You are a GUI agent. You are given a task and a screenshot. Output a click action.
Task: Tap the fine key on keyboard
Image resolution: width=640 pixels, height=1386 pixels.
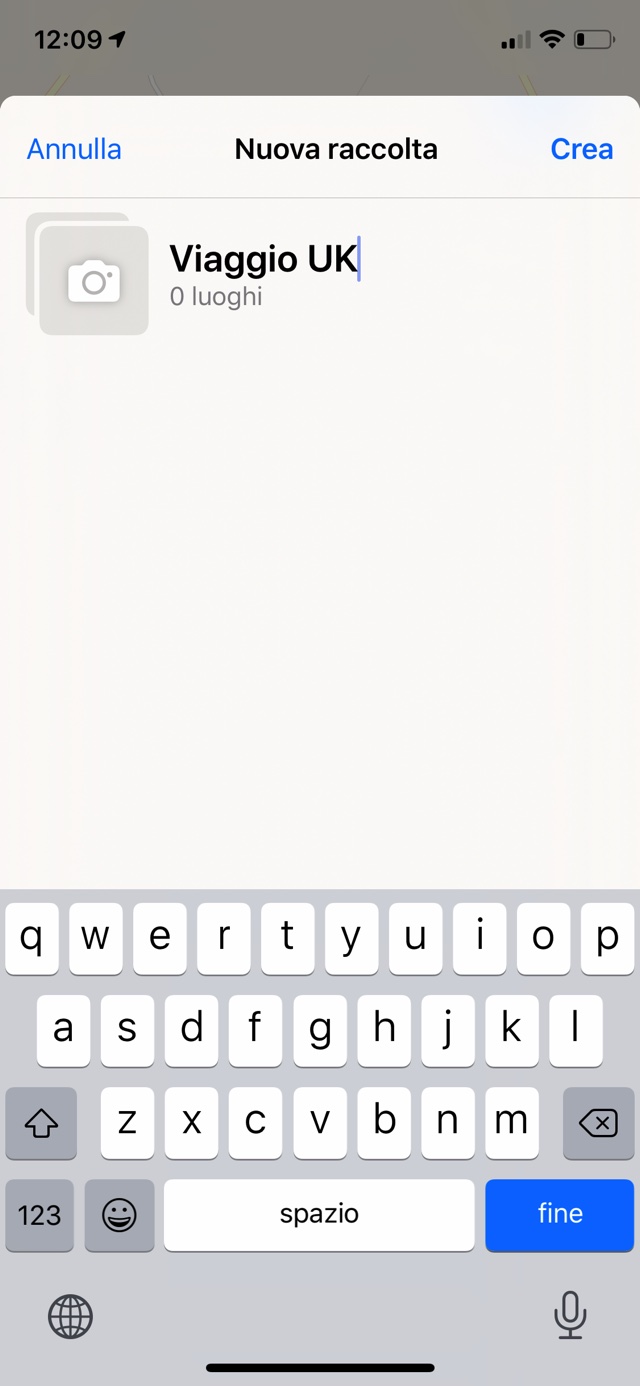tap(559, 1214)
